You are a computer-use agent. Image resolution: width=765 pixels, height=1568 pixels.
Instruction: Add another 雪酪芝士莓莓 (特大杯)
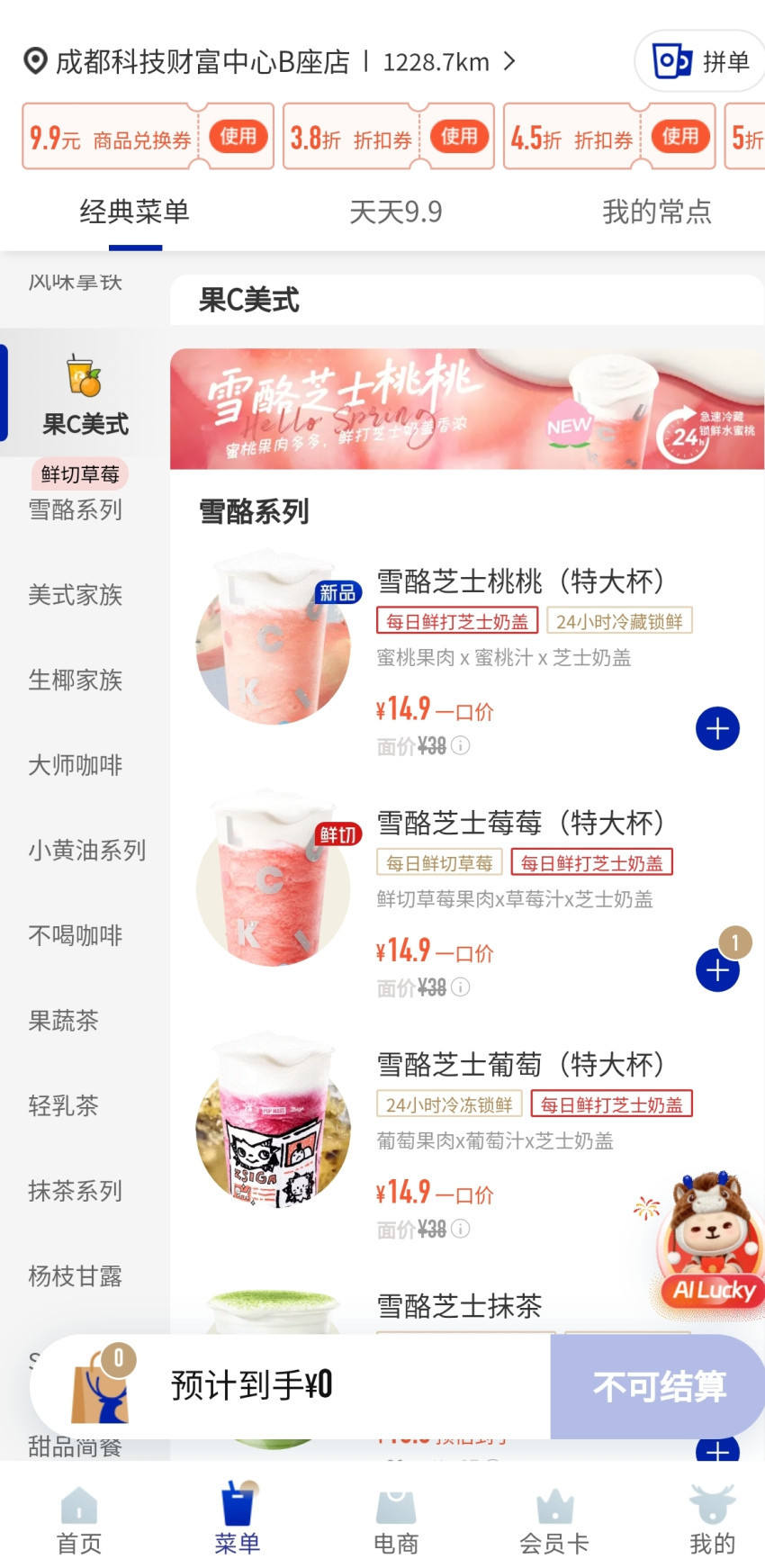click(717, 971)
